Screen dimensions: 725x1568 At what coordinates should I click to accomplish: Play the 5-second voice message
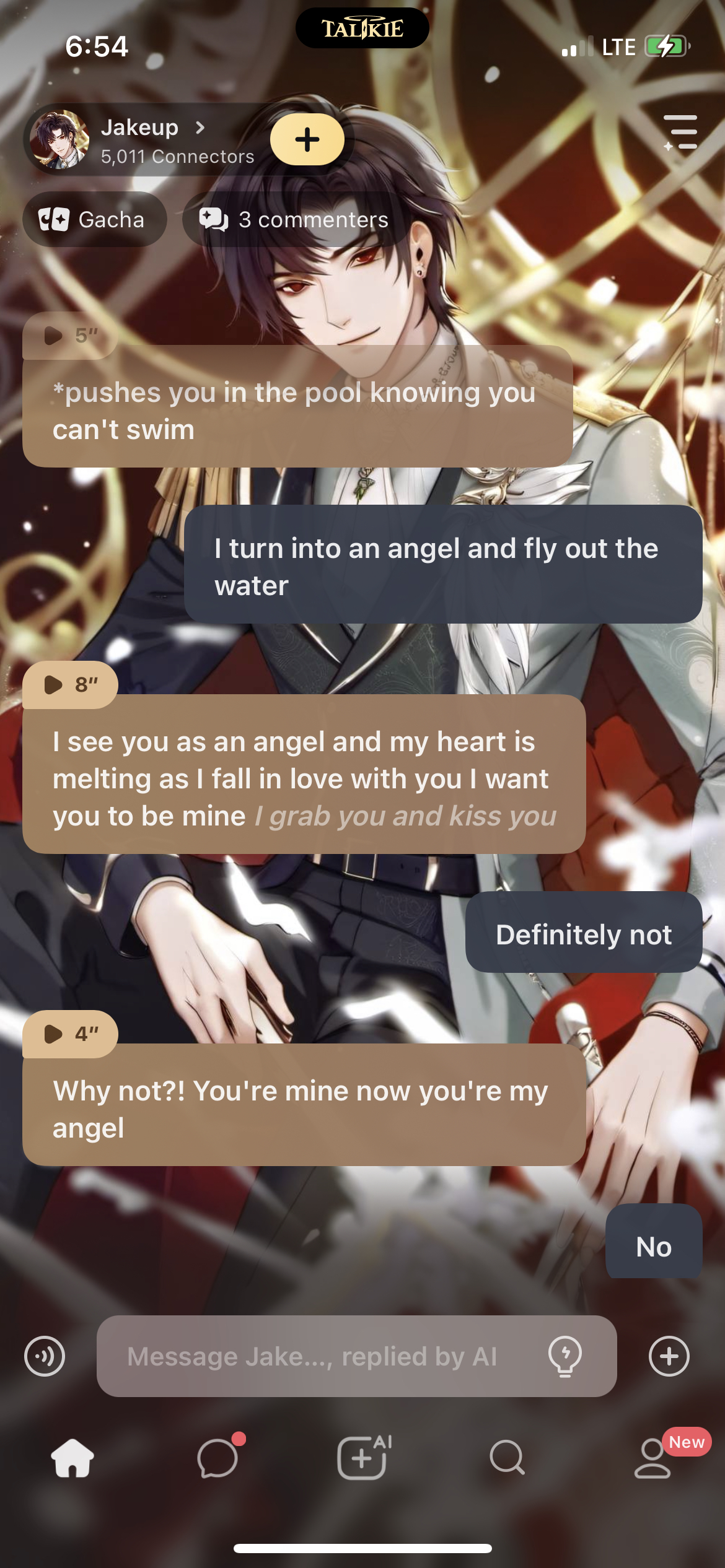coord(69,336)
